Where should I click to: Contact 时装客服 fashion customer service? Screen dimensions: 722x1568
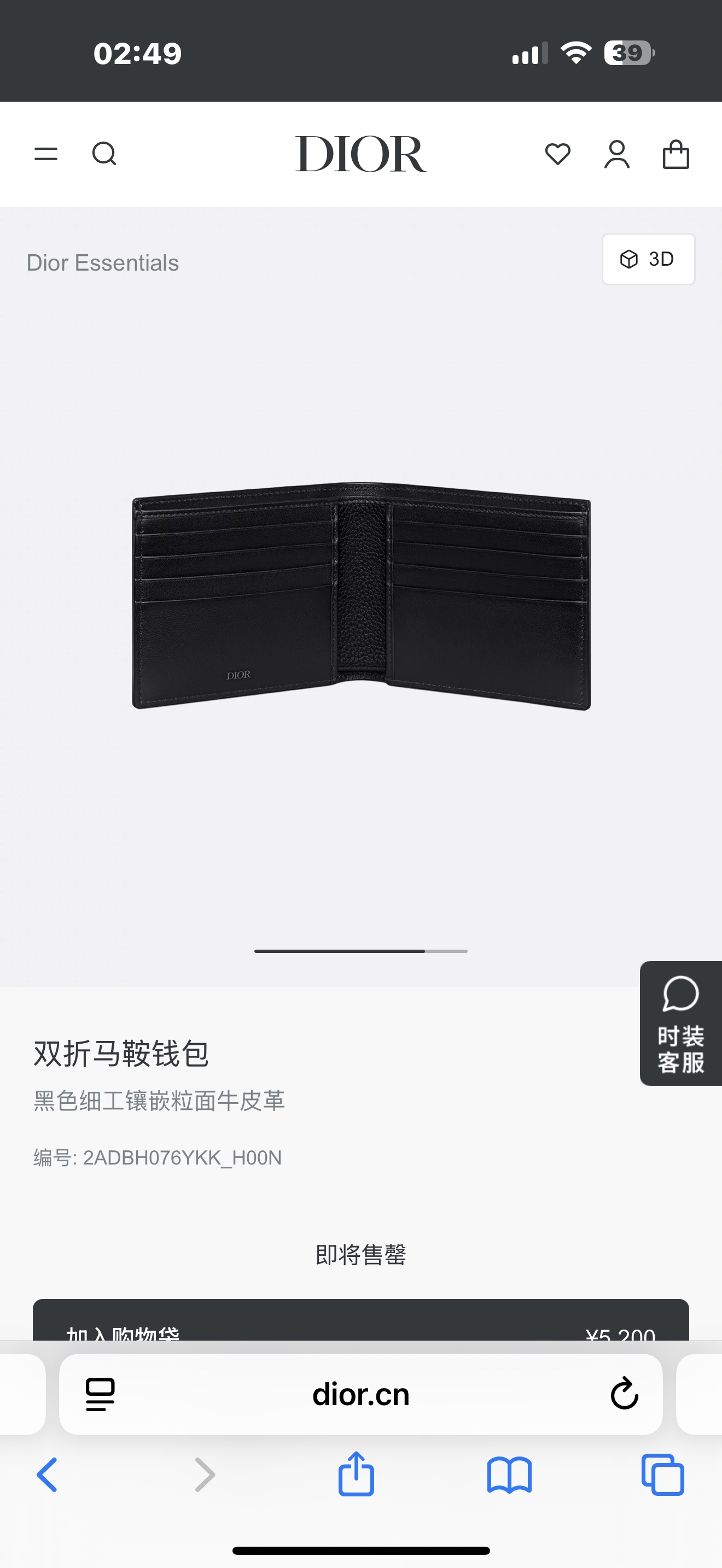tap(680, 1023)
